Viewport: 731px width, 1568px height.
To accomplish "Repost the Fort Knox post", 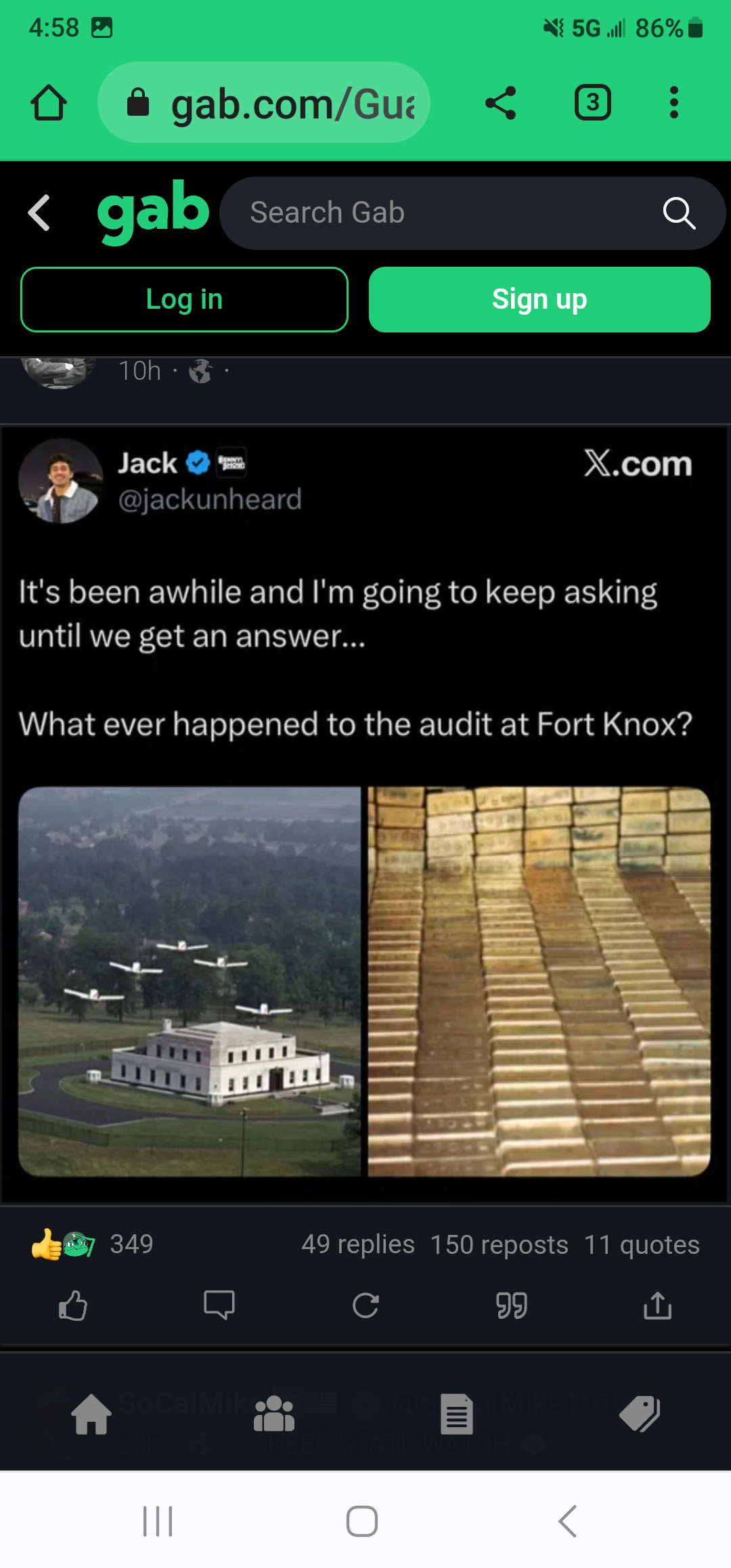I will (x=365, y=1305).
